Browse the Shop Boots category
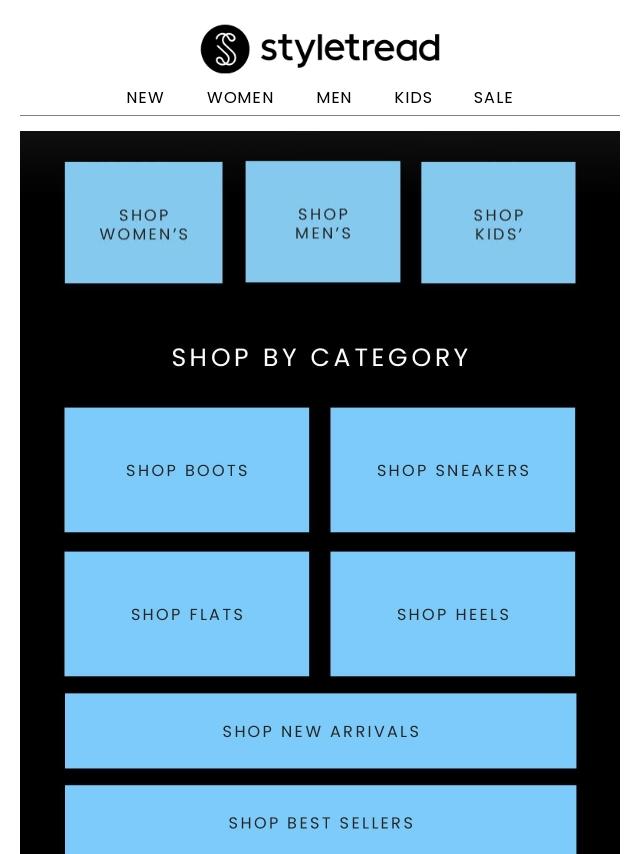640x854 pixels. point(187,470)
